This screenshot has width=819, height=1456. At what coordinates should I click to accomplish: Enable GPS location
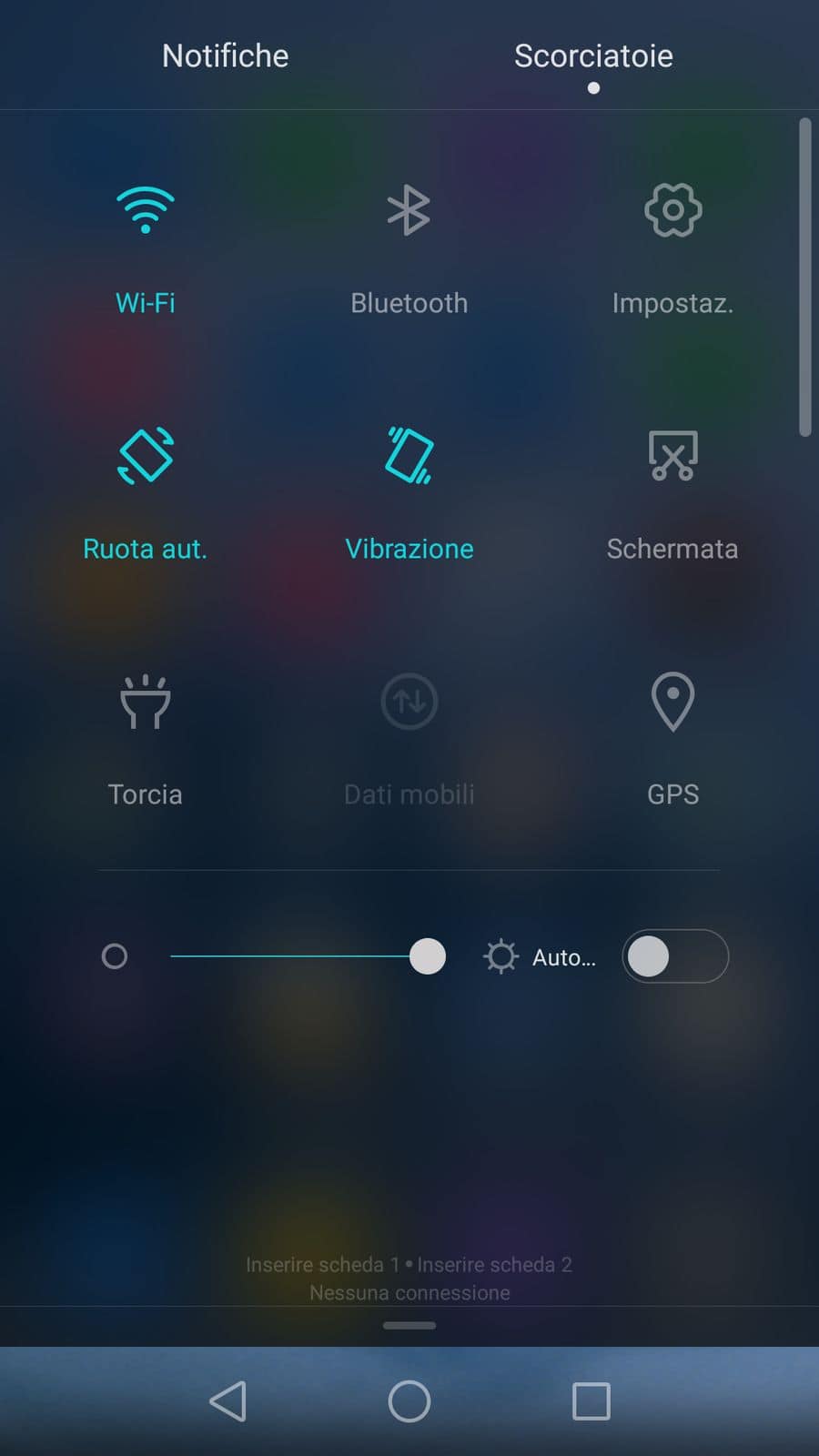(x=672, y=703)
